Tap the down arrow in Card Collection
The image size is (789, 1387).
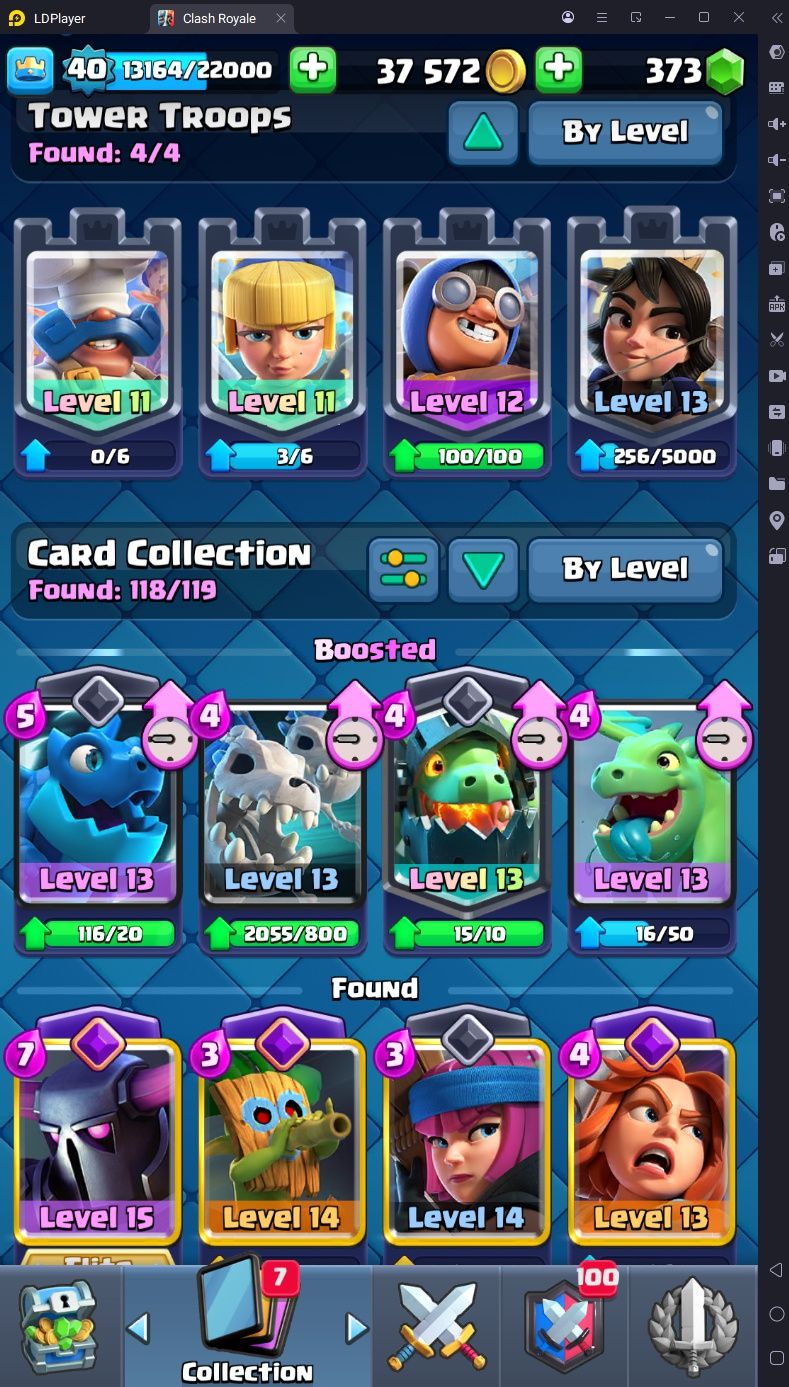click(483, 569)
